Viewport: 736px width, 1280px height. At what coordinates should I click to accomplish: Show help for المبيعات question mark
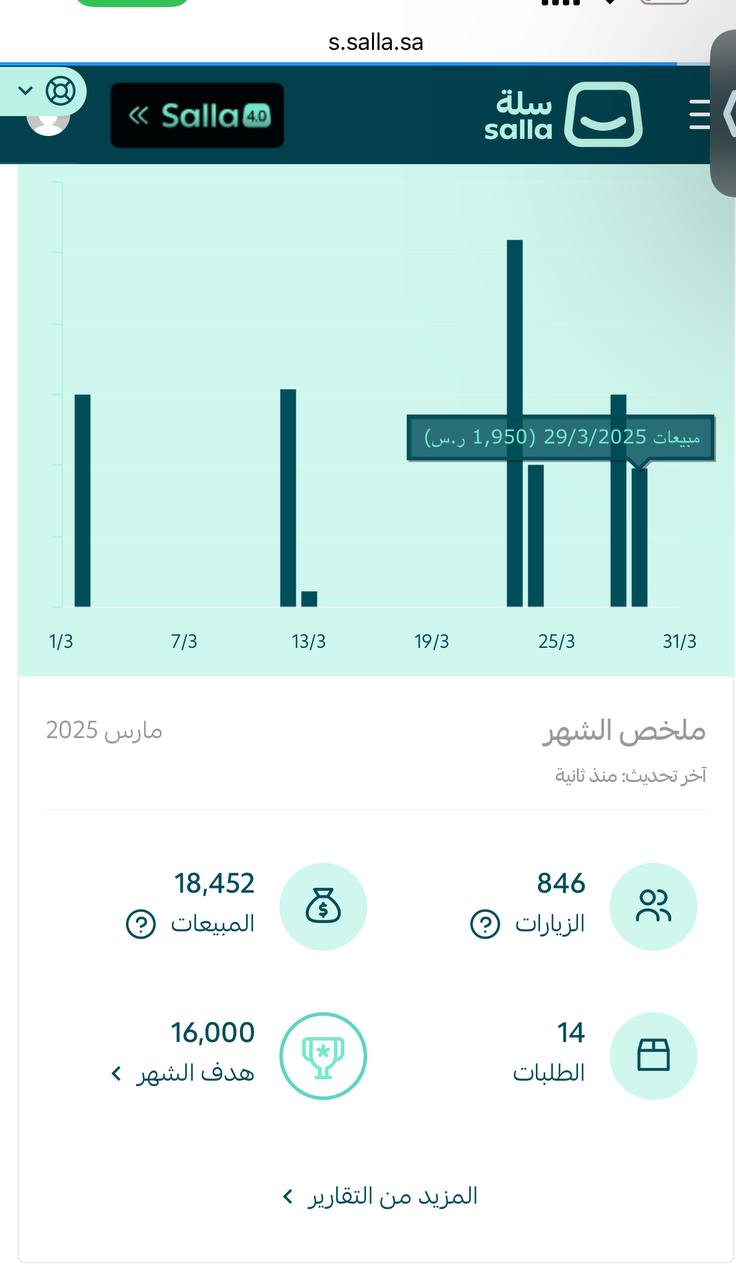pyautogui.click(x=140, y=924)
